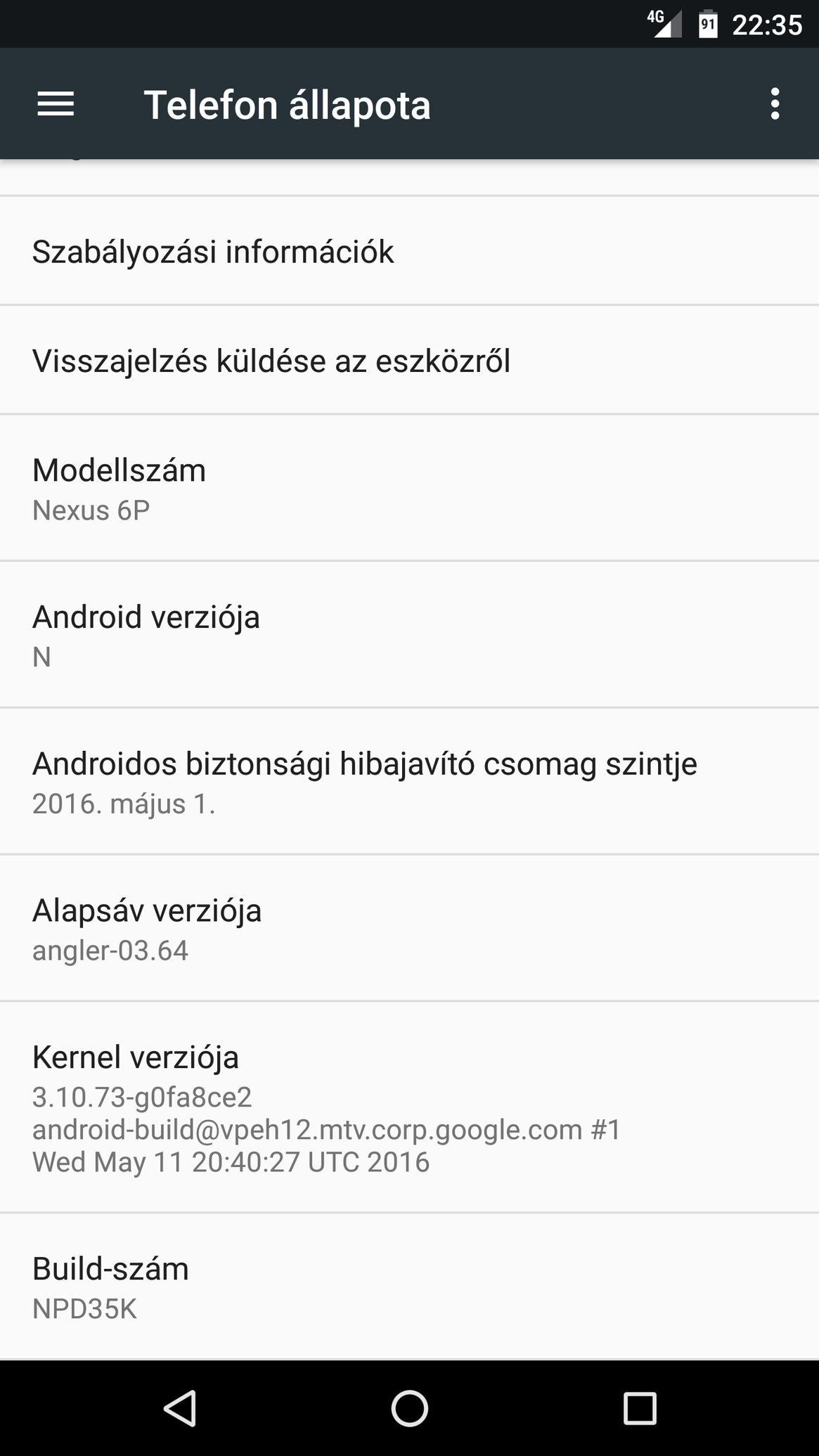
Task: Tap the Android verziója row
Action: point(409,635)
